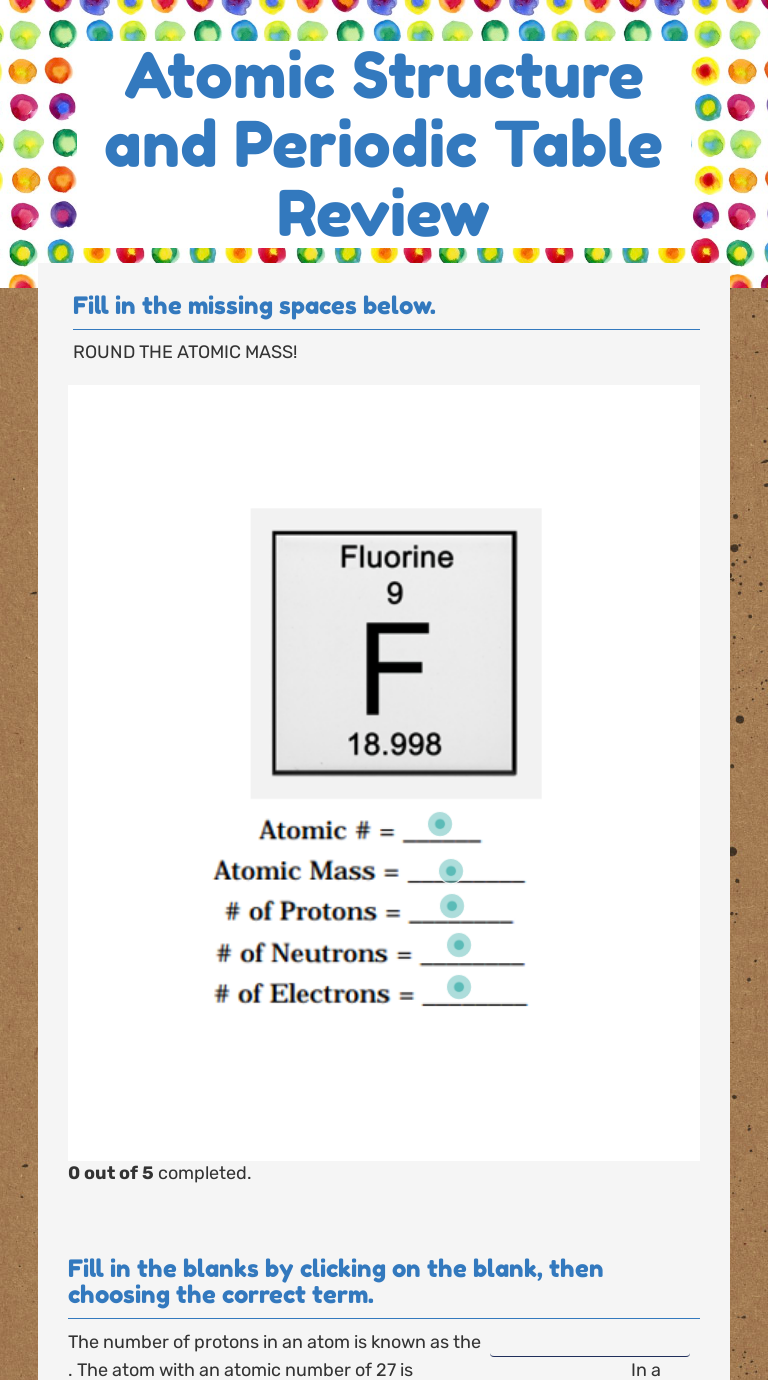Open the blank after "known as the"
Image resolution: width=768 pixels, height=1380 pixels.
589,1343
